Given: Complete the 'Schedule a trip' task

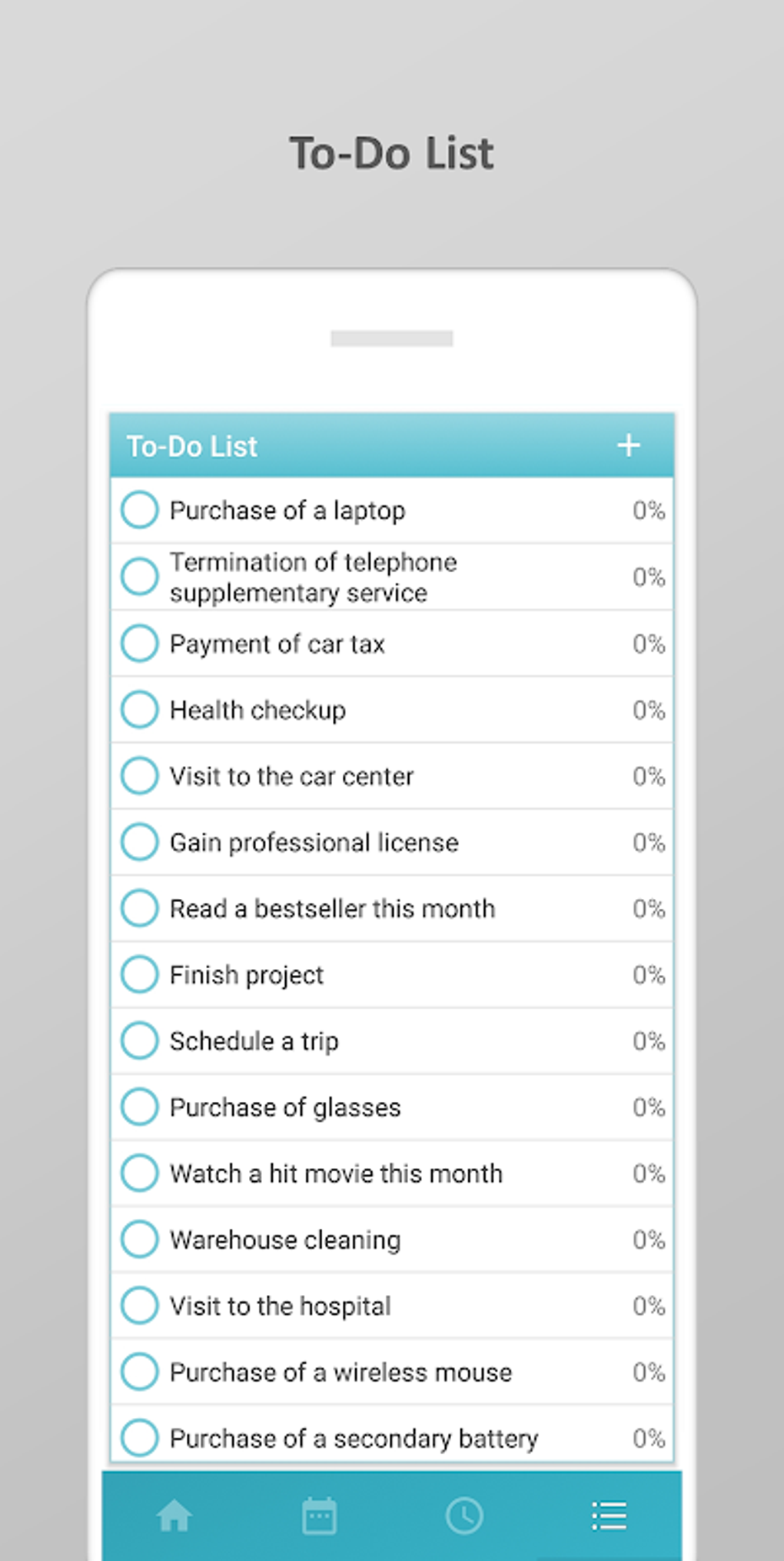Looking at the screenshot, I should (x=140, y=1040).
